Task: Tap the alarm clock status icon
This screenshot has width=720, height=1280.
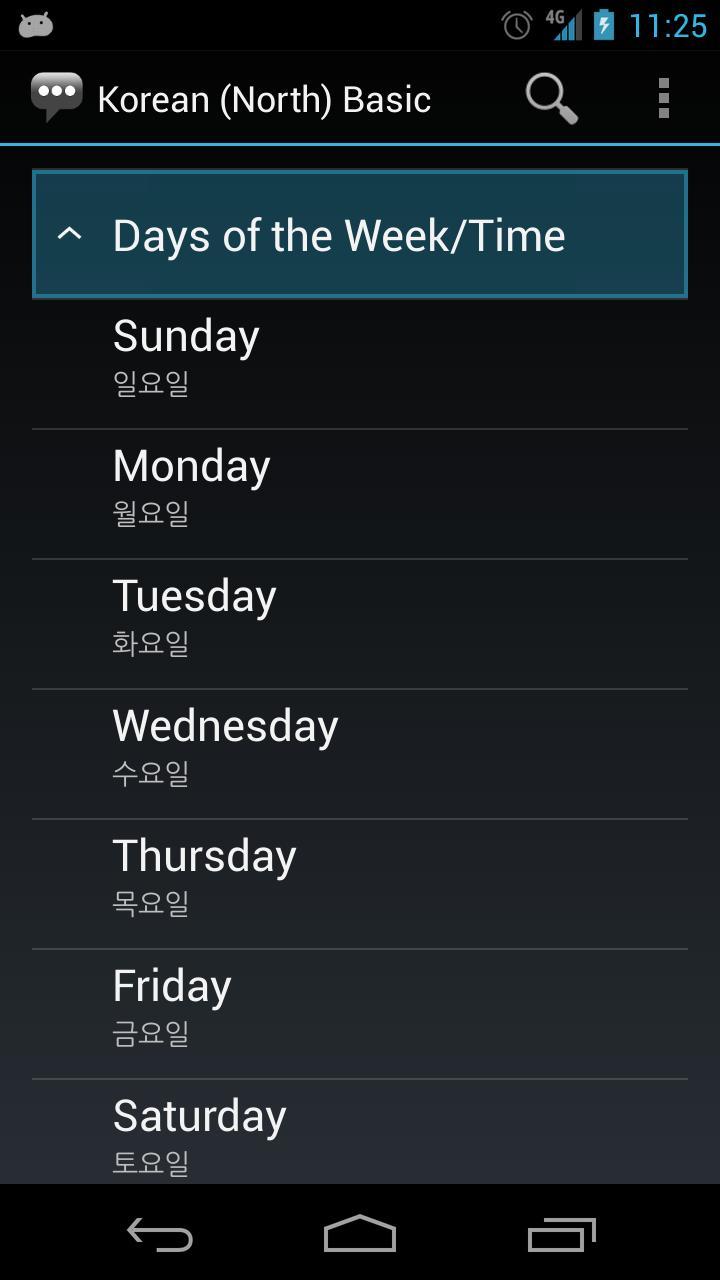Action: click(512, 25)
